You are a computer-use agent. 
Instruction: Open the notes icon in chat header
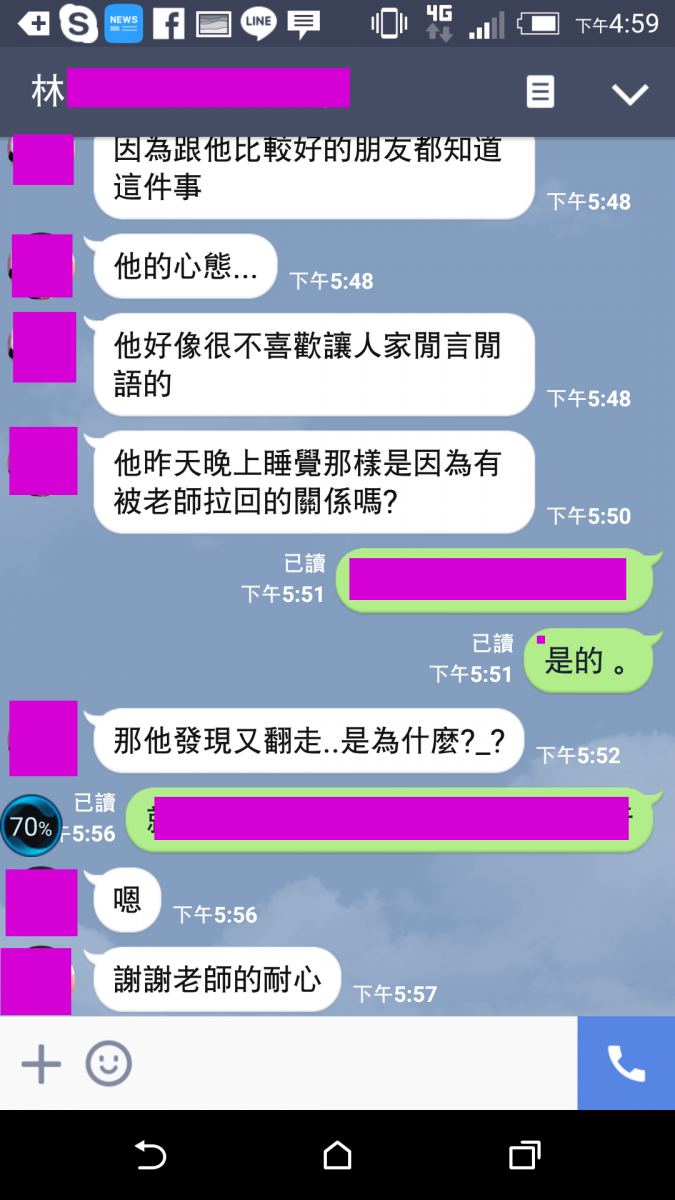point(540,92)
